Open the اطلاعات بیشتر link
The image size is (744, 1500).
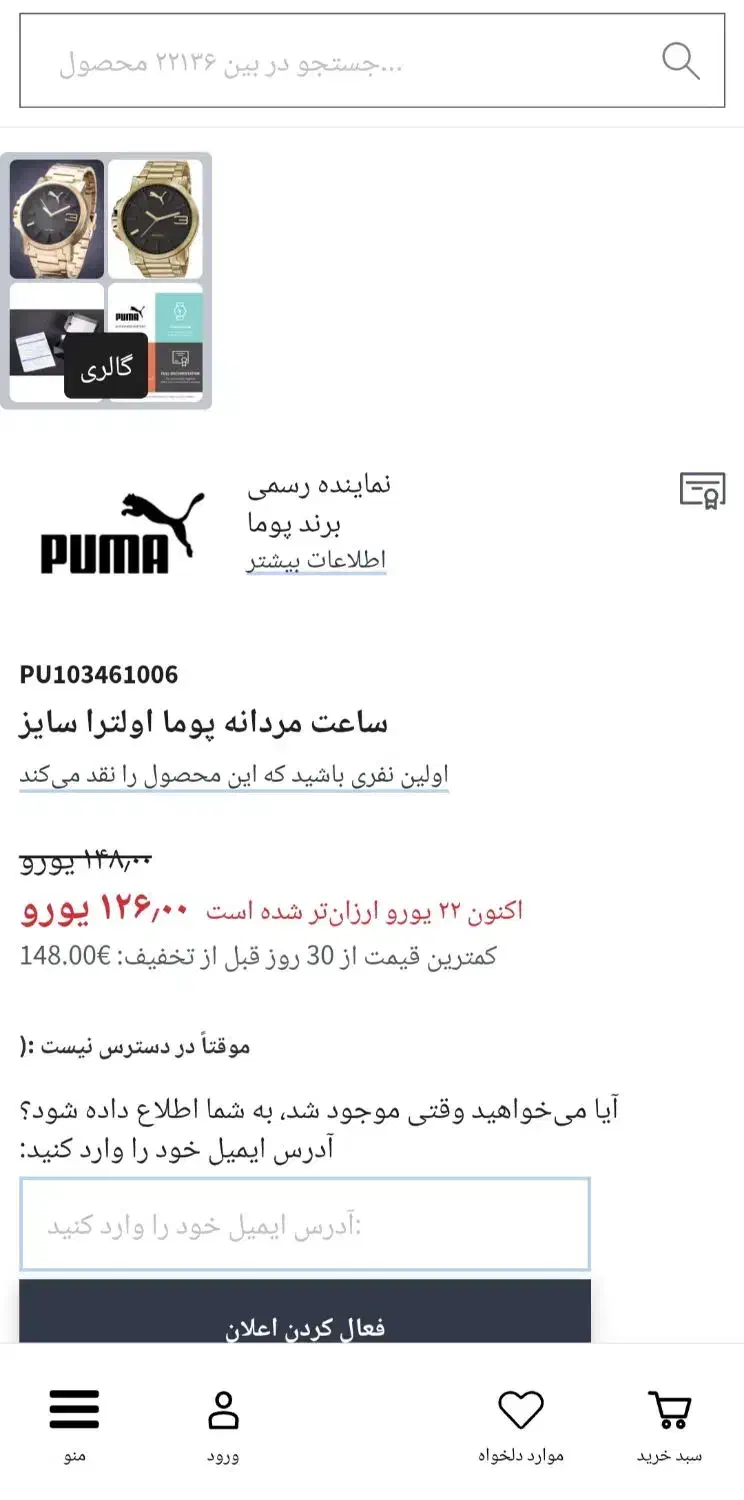(x=318, y=558)
